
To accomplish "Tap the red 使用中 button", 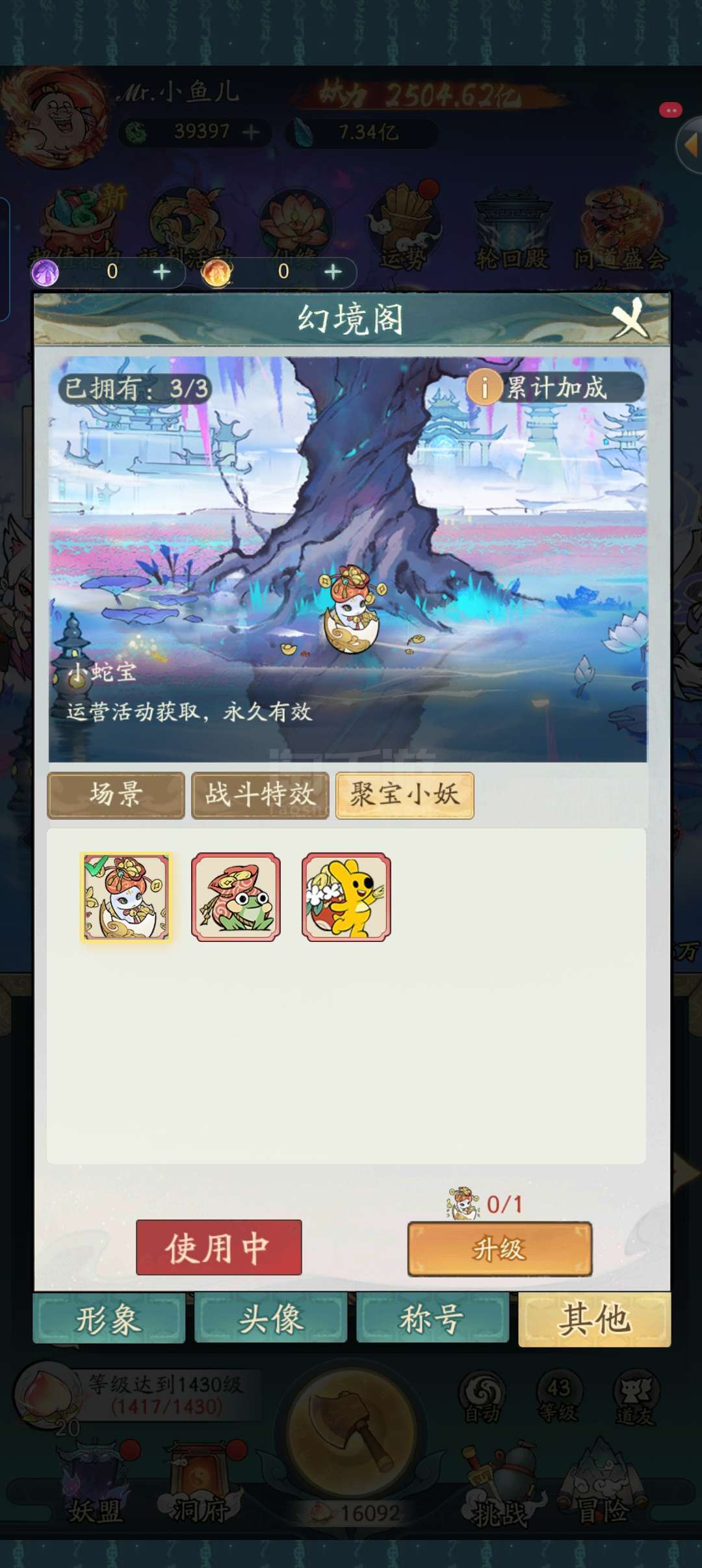I will (219, 1247).
